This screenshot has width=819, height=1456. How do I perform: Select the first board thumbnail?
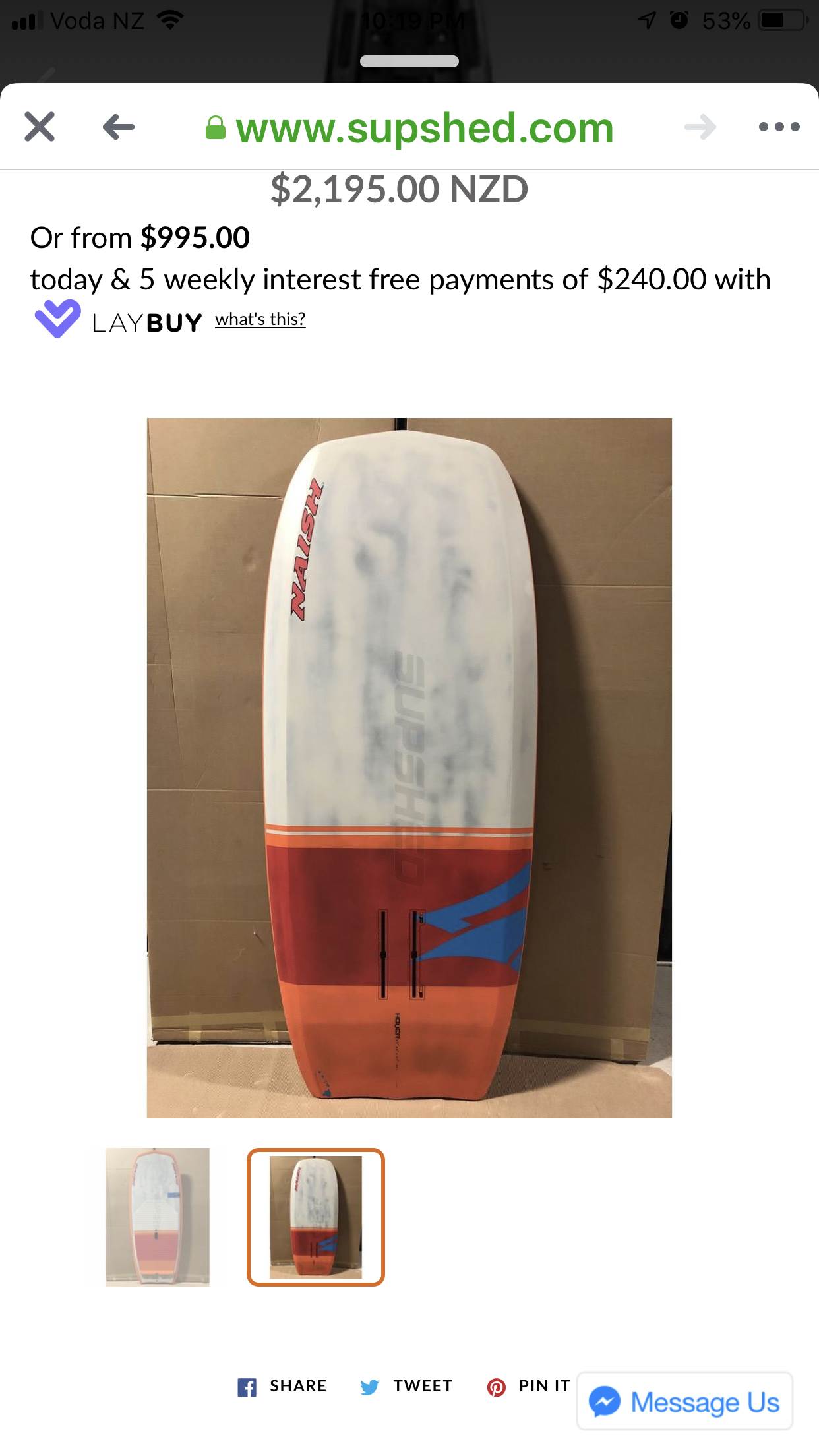click(158, 1217)
